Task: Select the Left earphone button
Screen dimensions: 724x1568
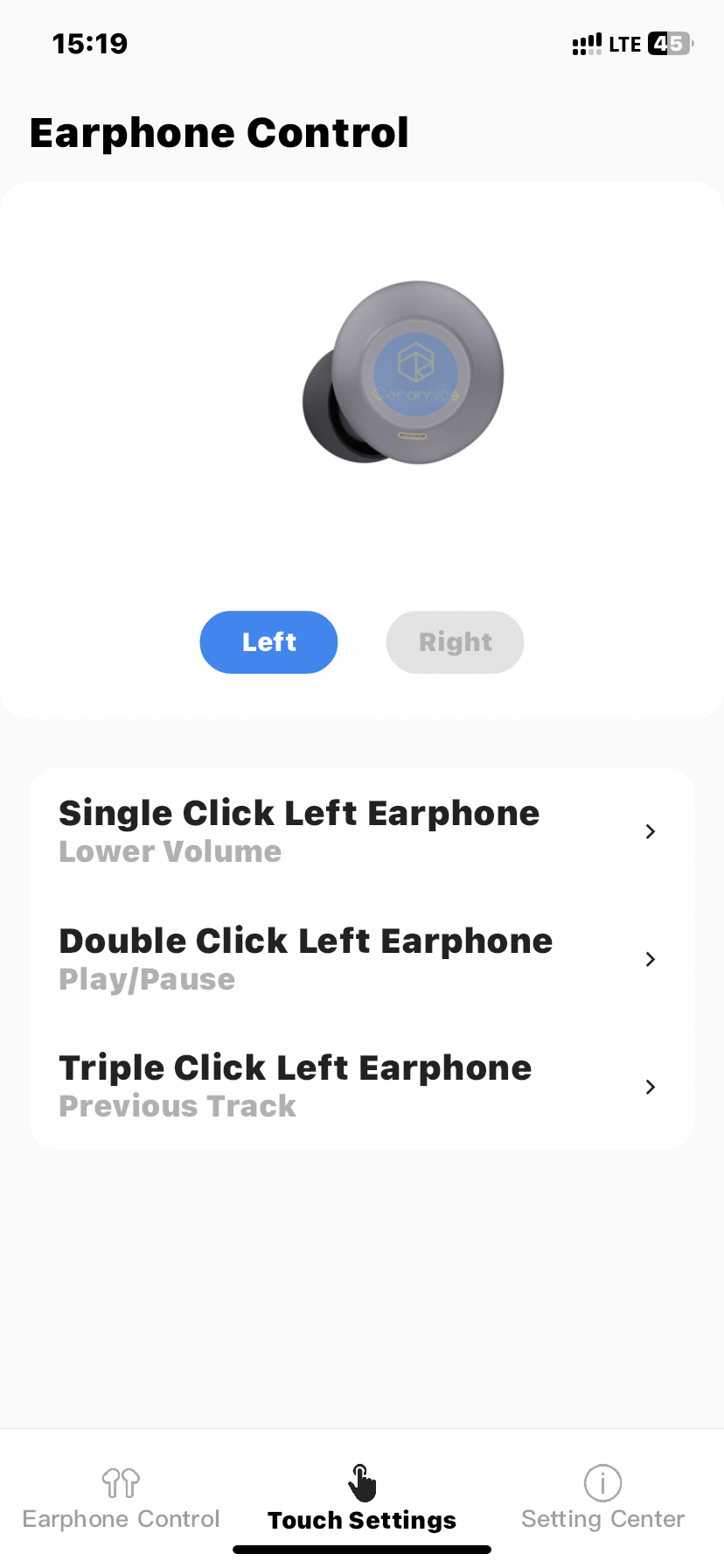Action: click(x=268, y=642)
